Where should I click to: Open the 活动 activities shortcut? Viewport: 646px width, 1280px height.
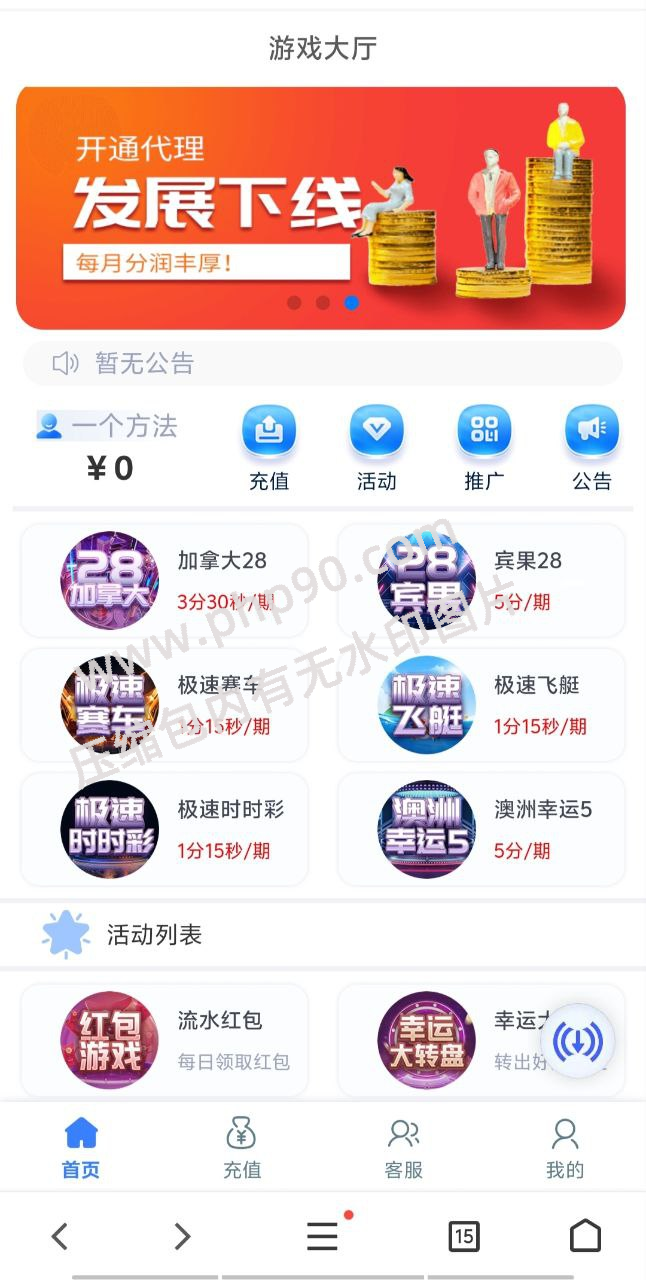[376, 432]
